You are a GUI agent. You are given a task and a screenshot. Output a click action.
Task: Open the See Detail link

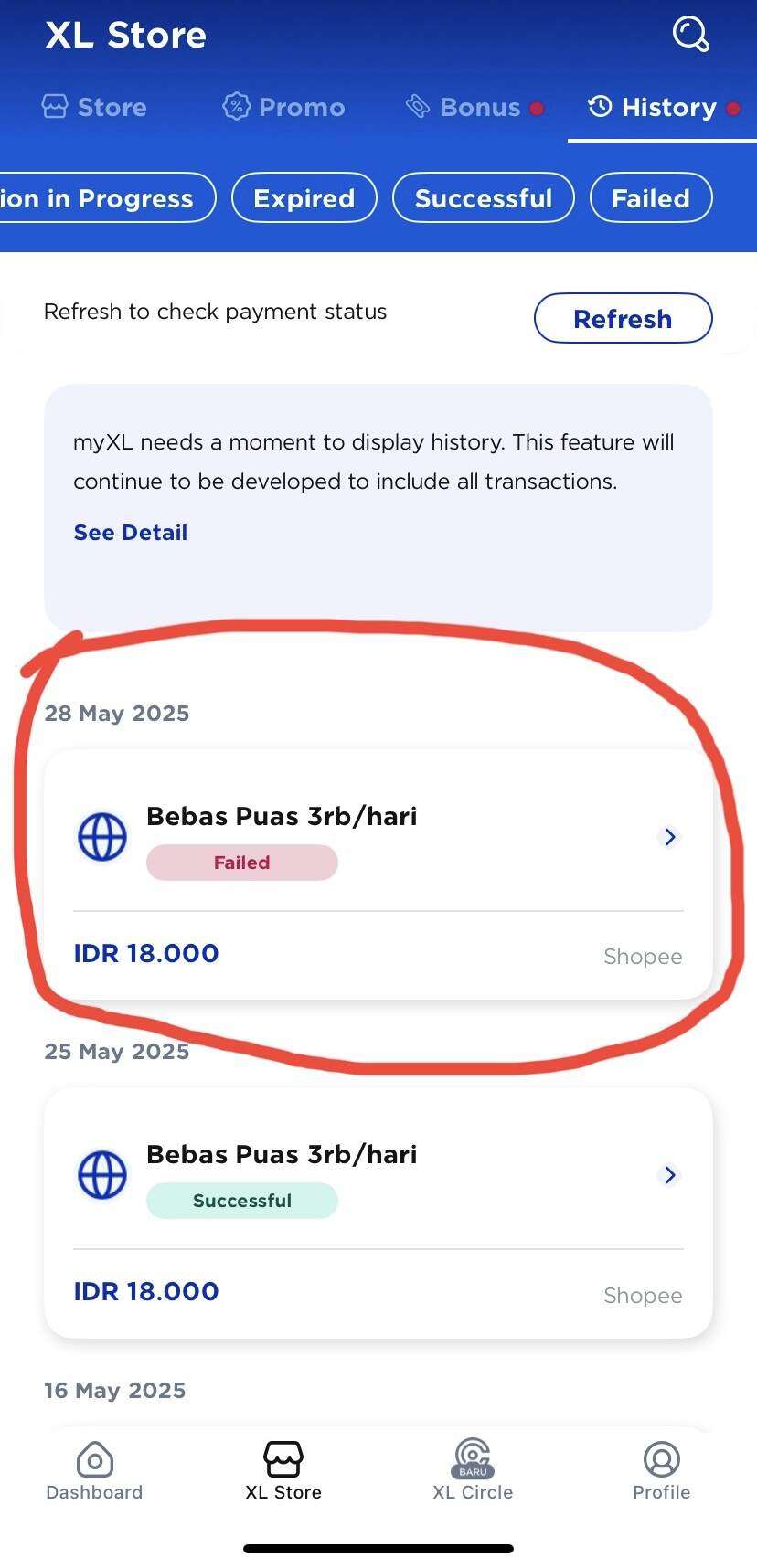(x=131, y=533)
